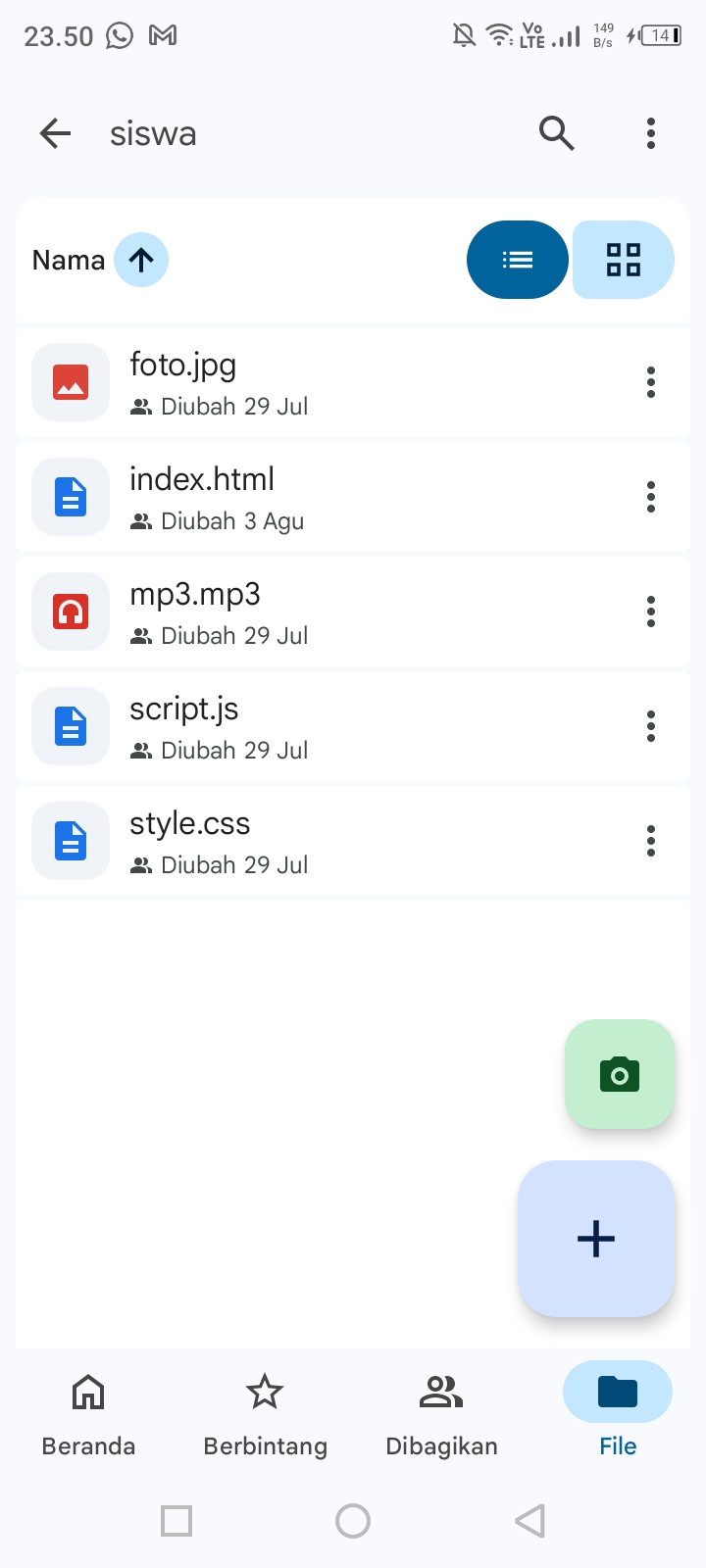706x1568 pixels.
Task: Show more options for index.html
Action: pyautogui.click(x=651, y=497)
